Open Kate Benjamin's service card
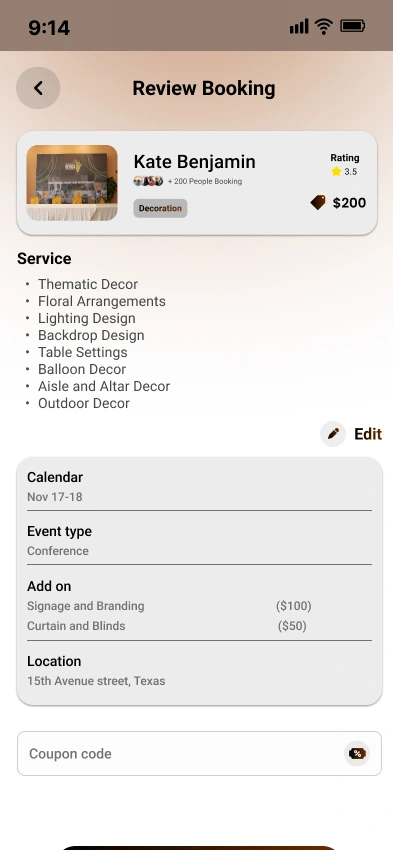This screenshot has width=393, height=850. point(197,183)
